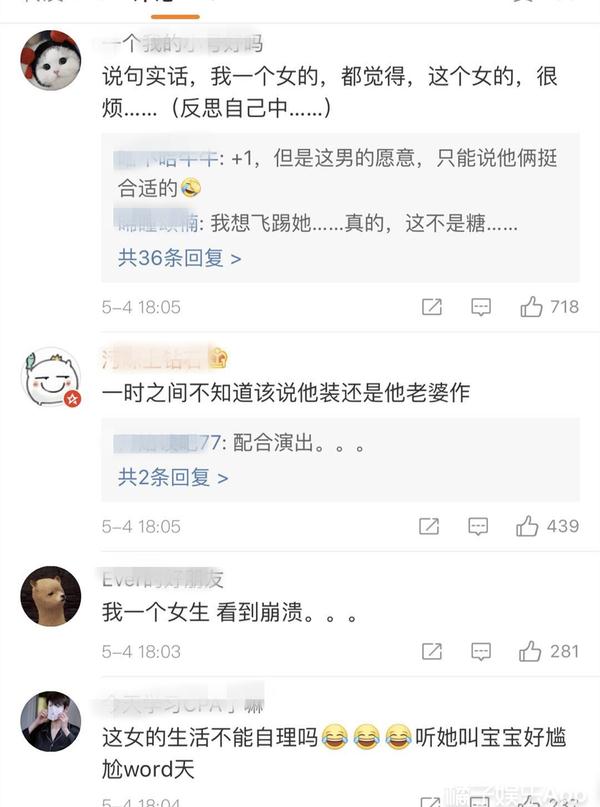Open the white cat avatar profile

[50, 60]
